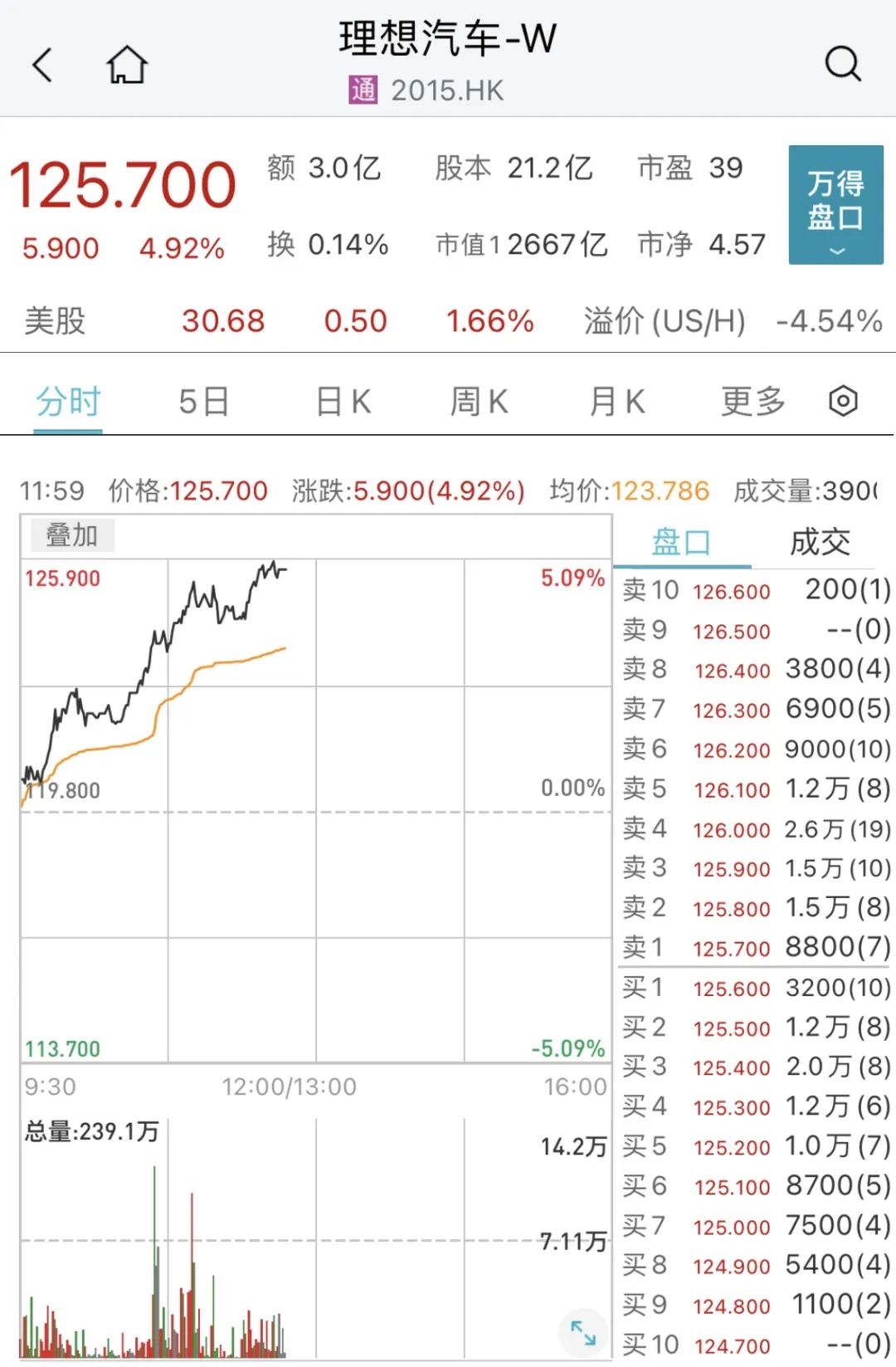
Task: Switch to the 周K weekly tab
Action: pos(478,400)
